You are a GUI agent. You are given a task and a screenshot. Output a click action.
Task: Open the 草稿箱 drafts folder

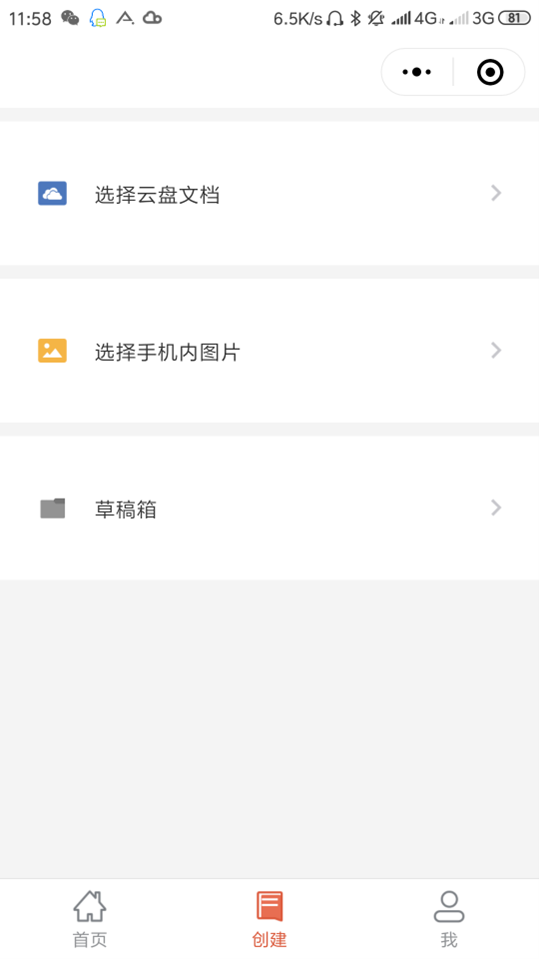(x=269, y=508)
